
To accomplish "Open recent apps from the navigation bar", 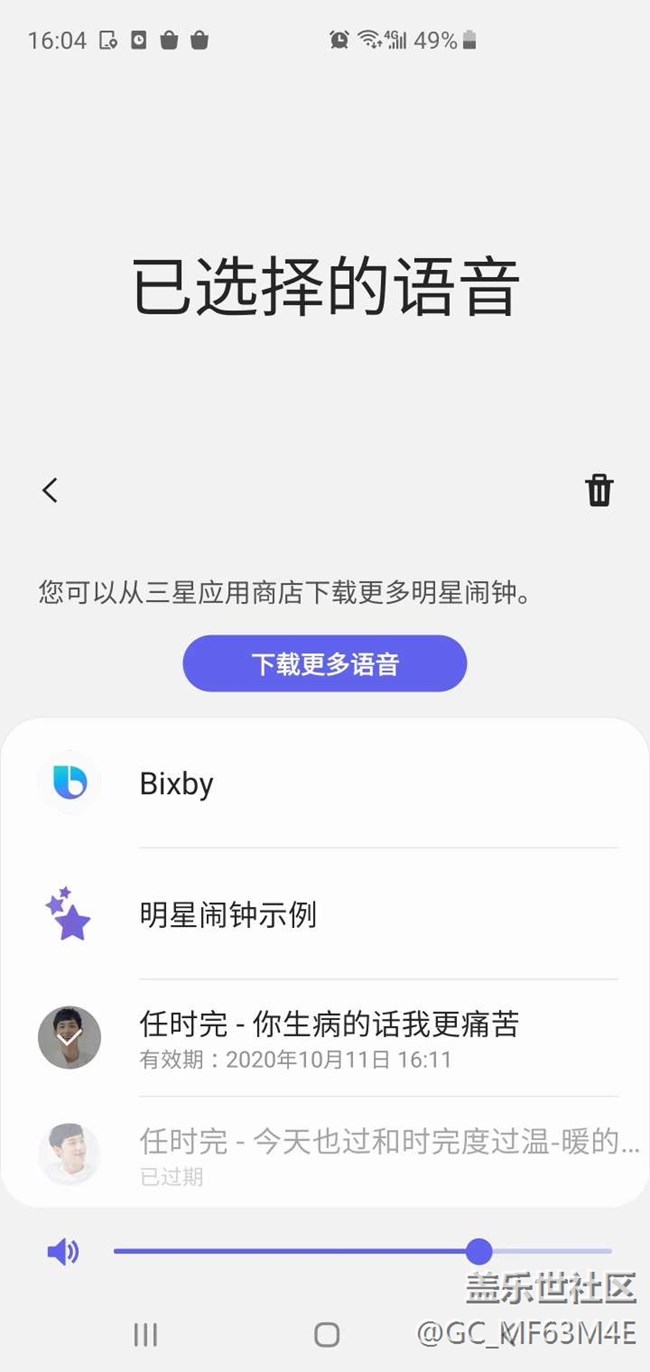I will (146, 1334).
